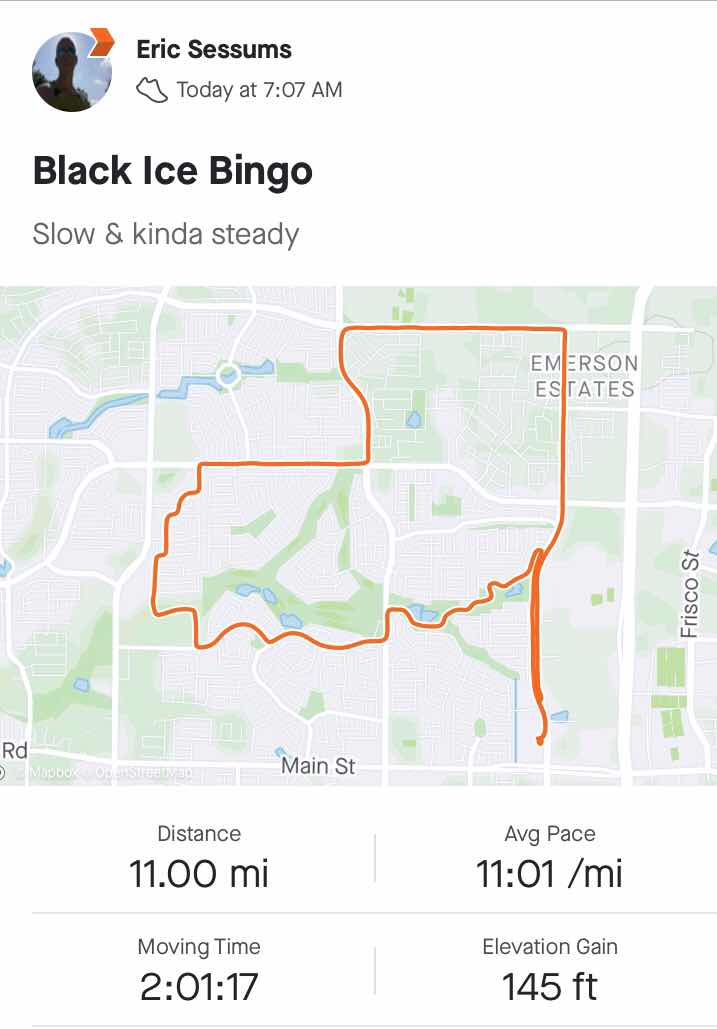Tap the name Eric Sessums
Image resolution: width=717 pixels, height=1029 pixels.
click(214, 49)
